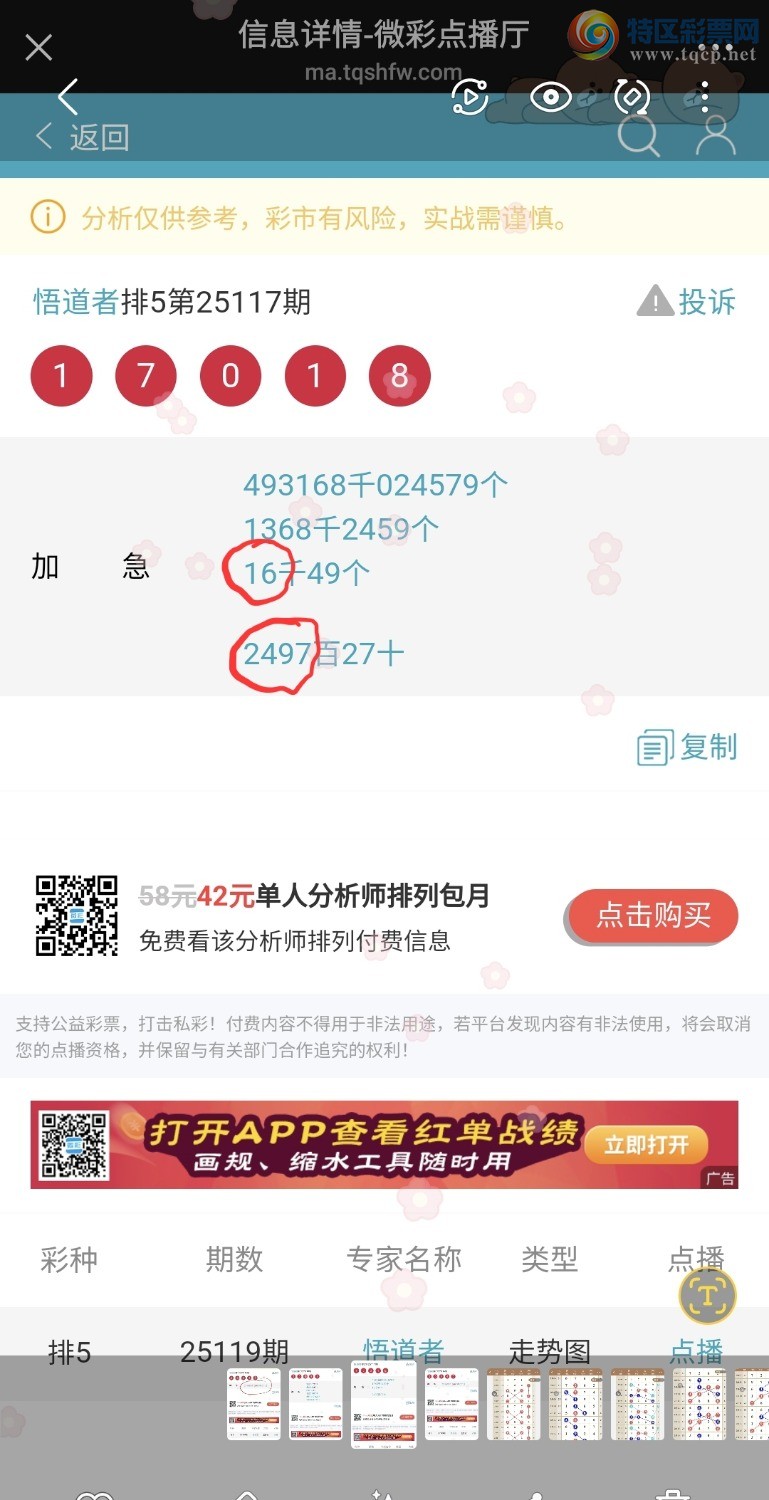This screenshot has width=769, height=1500.
Task: Tap the play motion icon in toolbar
Action: (470, 97)
